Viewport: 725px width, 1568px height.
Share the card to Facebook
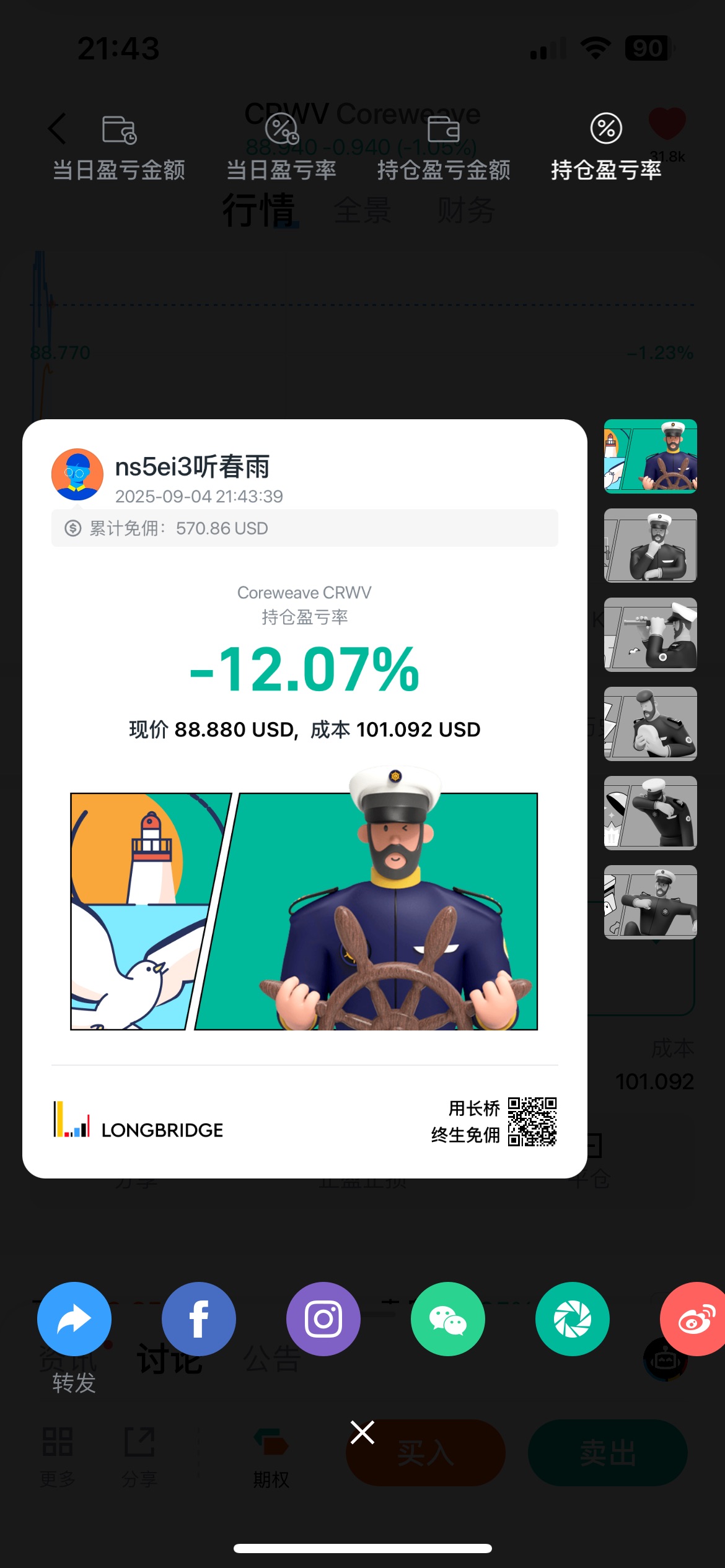(x=199, y=1319)
